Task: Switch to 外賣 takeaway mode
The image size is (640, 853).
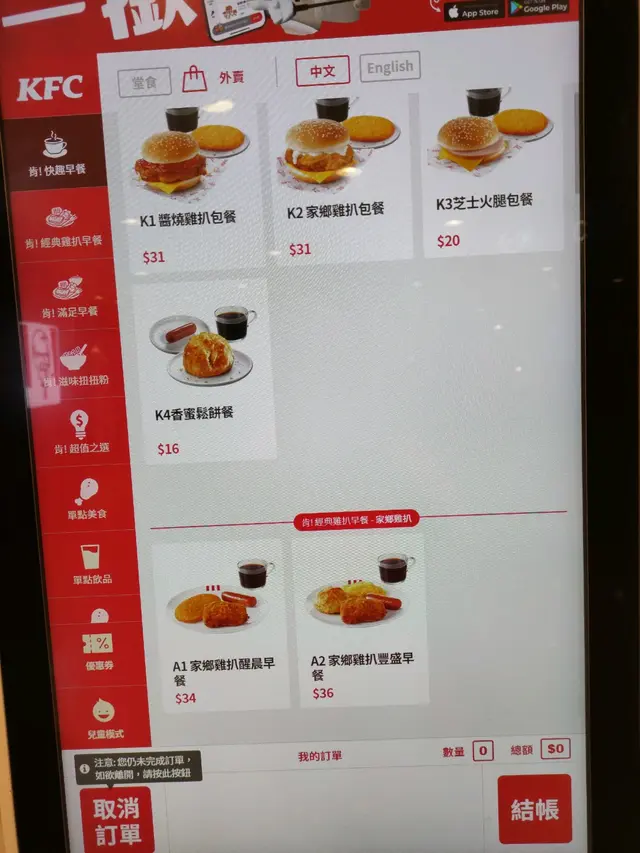Action: 214,78
